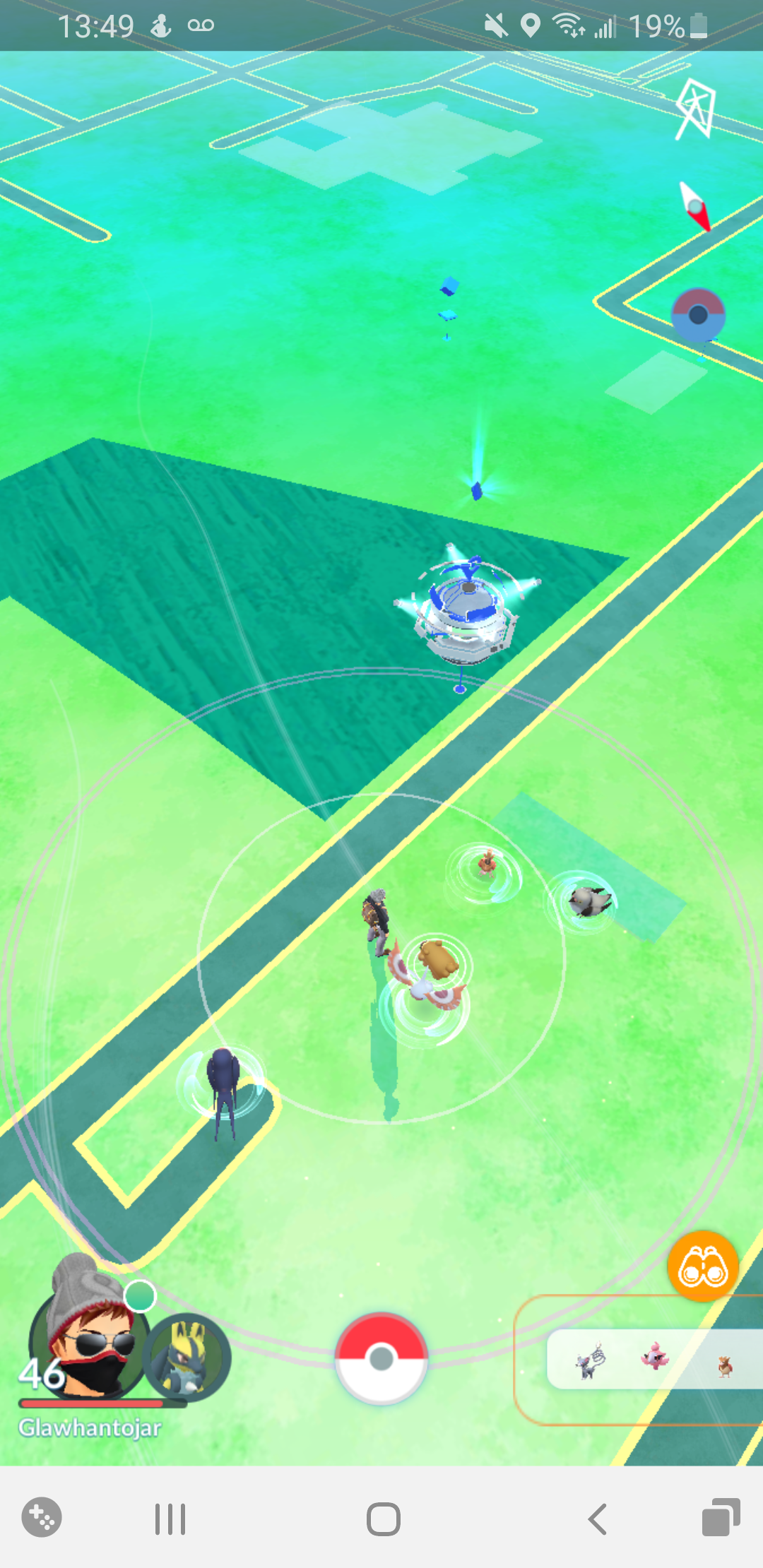Open the Nearby Pokémon tracker panel

(654, 1359)
